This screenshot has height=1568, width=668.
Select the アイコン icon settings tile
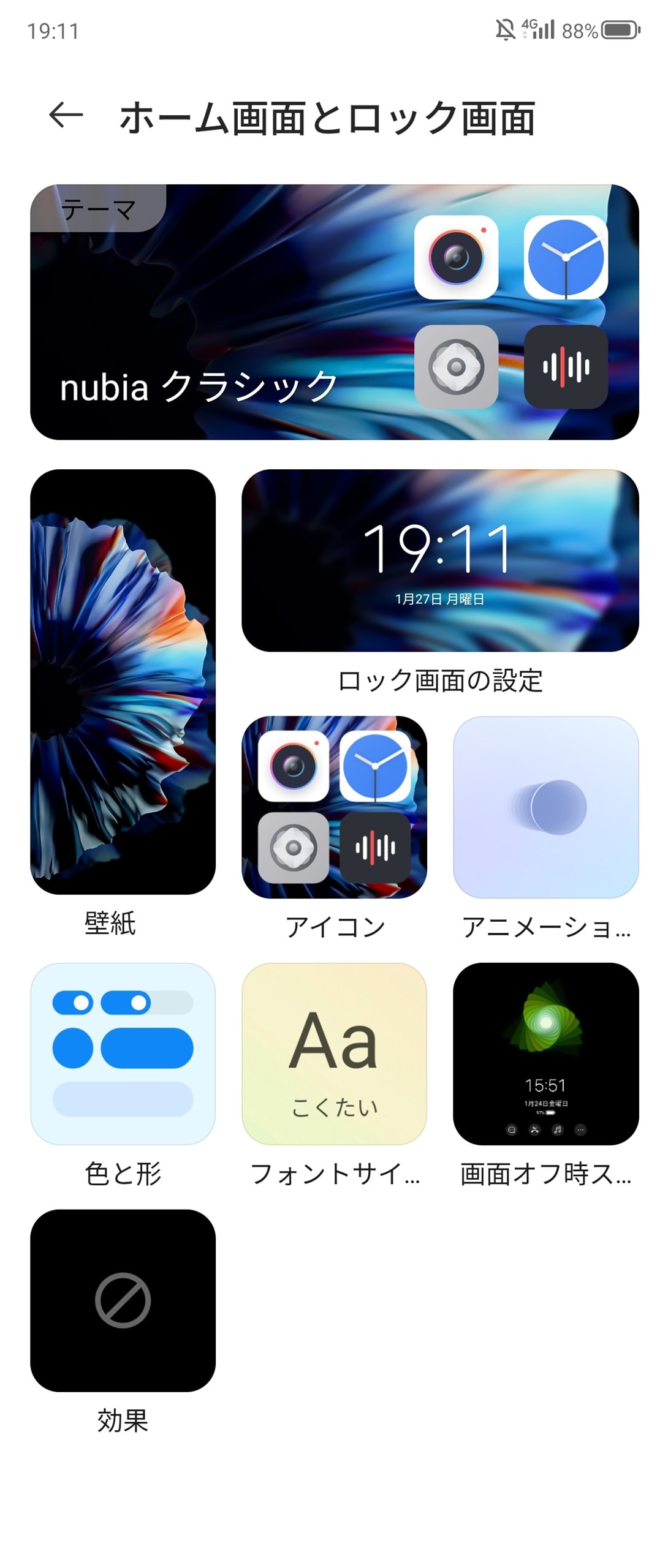point(334,807)
